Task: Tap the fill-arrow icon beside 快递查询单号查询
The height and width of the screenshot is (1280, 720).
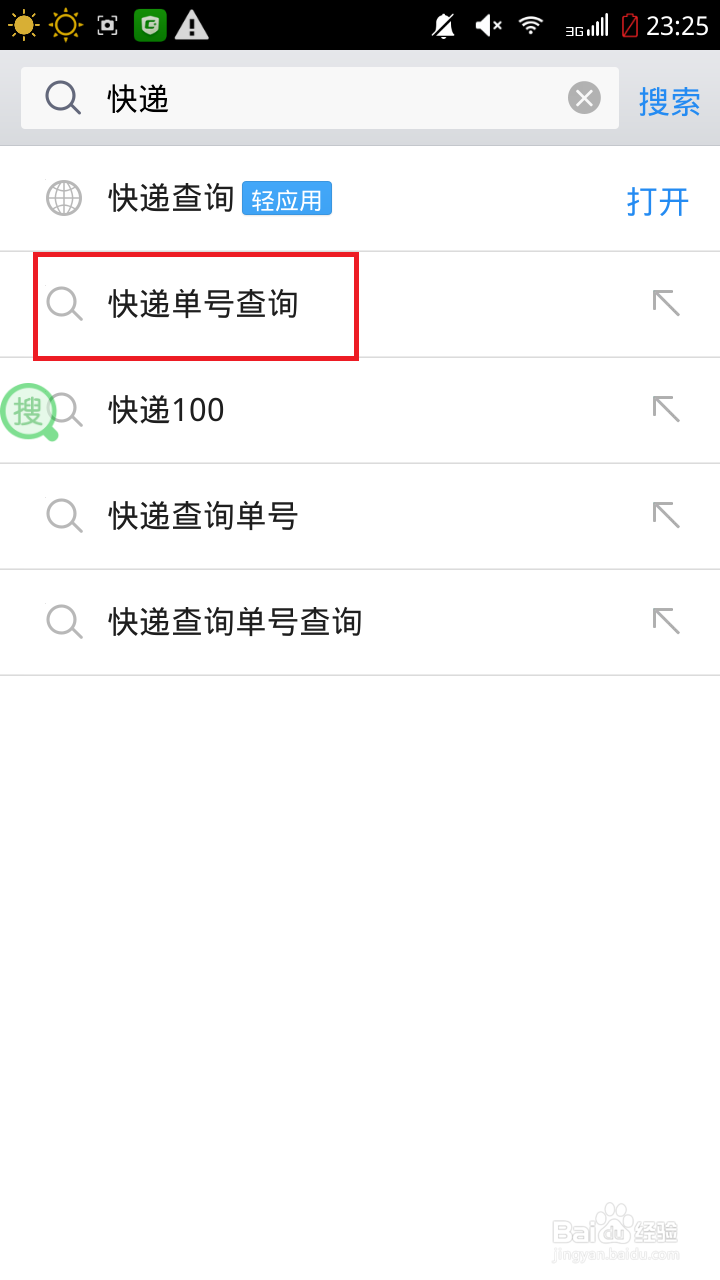Action: coord(665,621)
